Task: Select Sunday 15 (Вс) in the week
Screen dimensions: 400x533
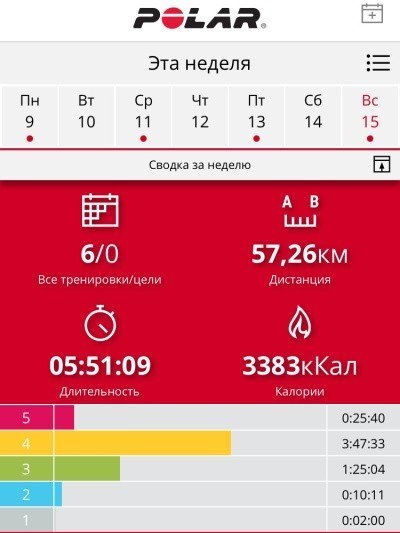Action: [370, 117]
